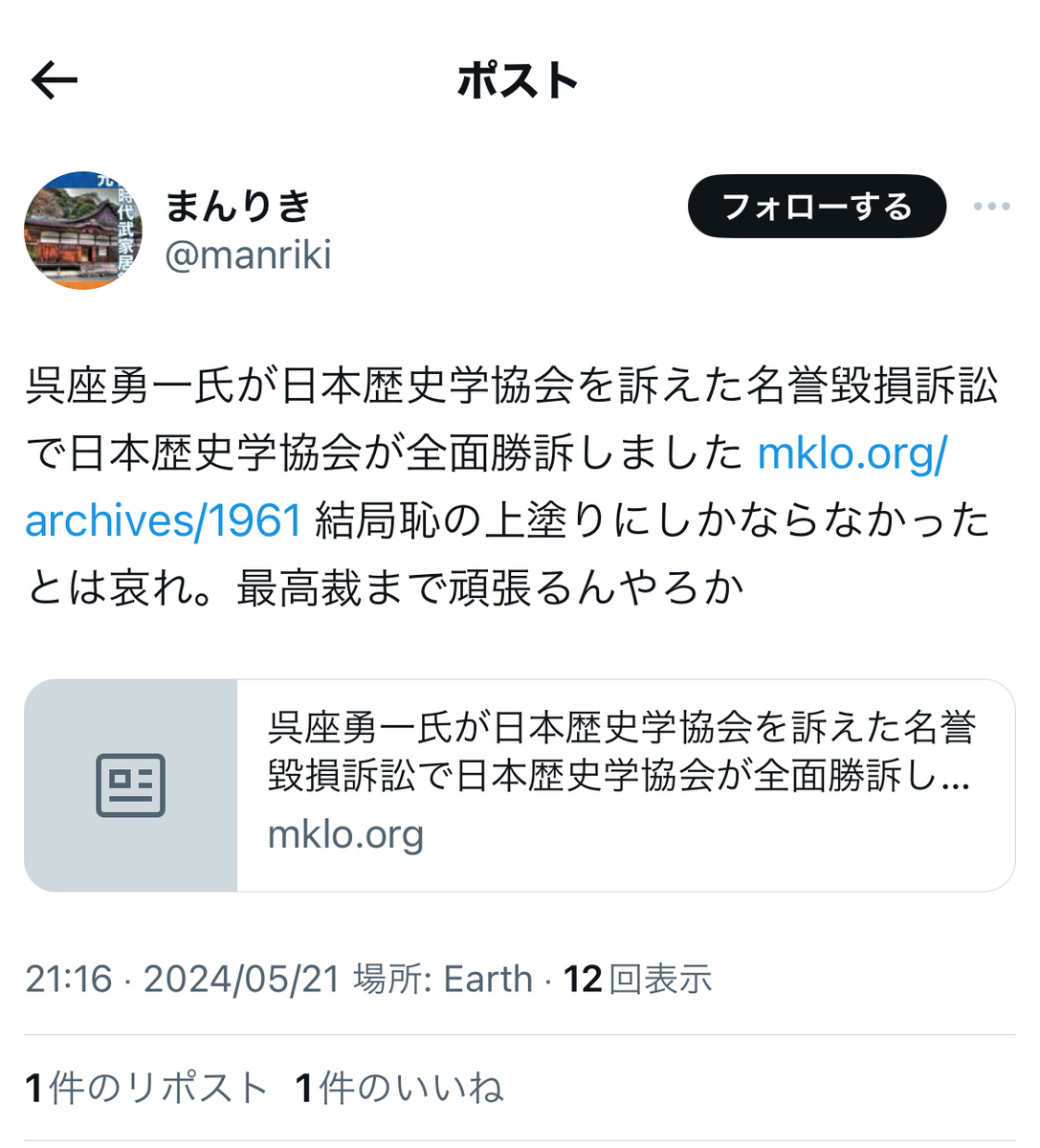View the 1件のいいね list
1040x1148 pixels.
pyautogui.click(x=400, y=1088)
